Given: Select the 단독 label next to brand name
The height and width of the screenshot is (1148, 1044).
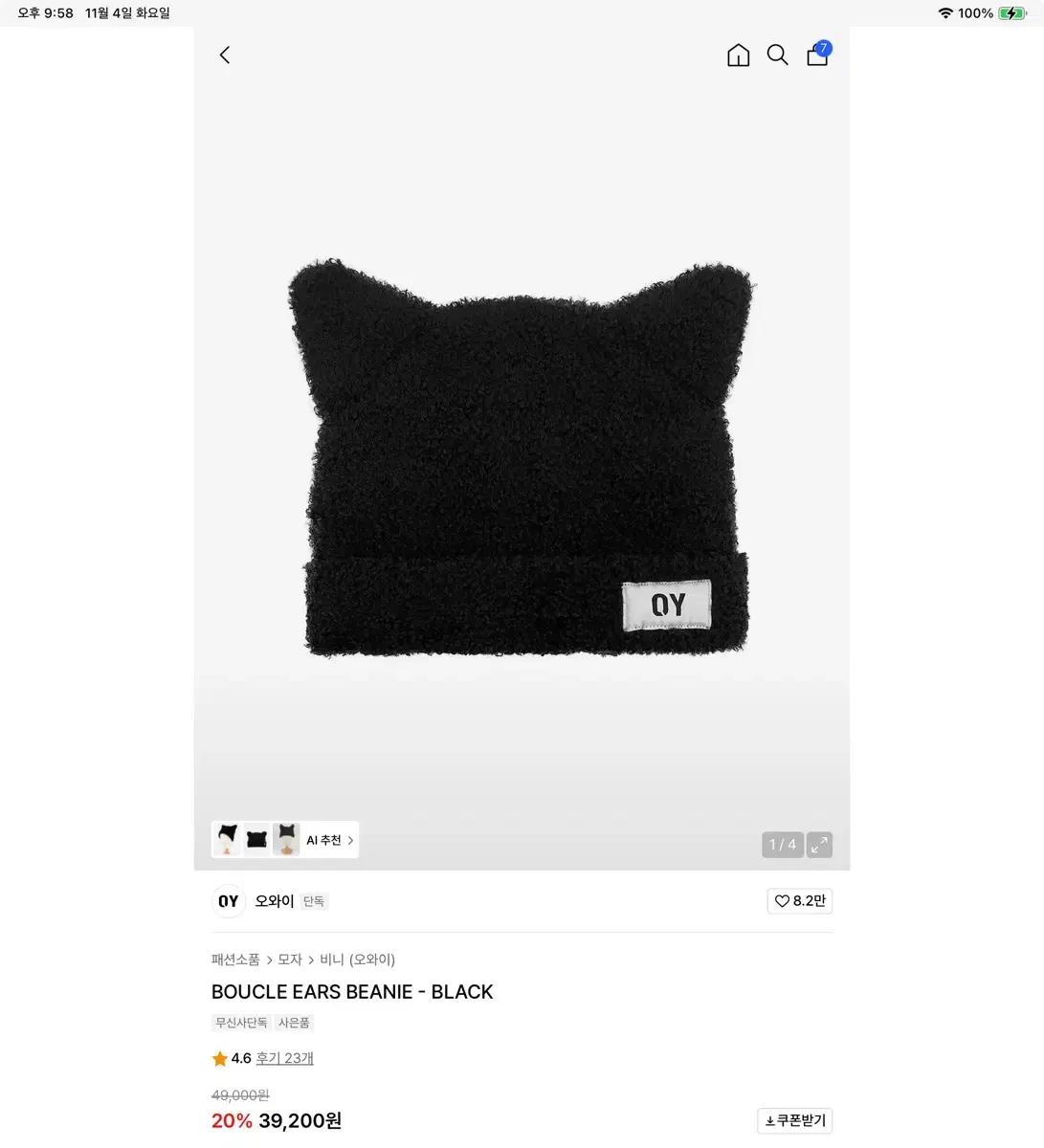Looking at the screenshot, I should (x=313, y=900).
